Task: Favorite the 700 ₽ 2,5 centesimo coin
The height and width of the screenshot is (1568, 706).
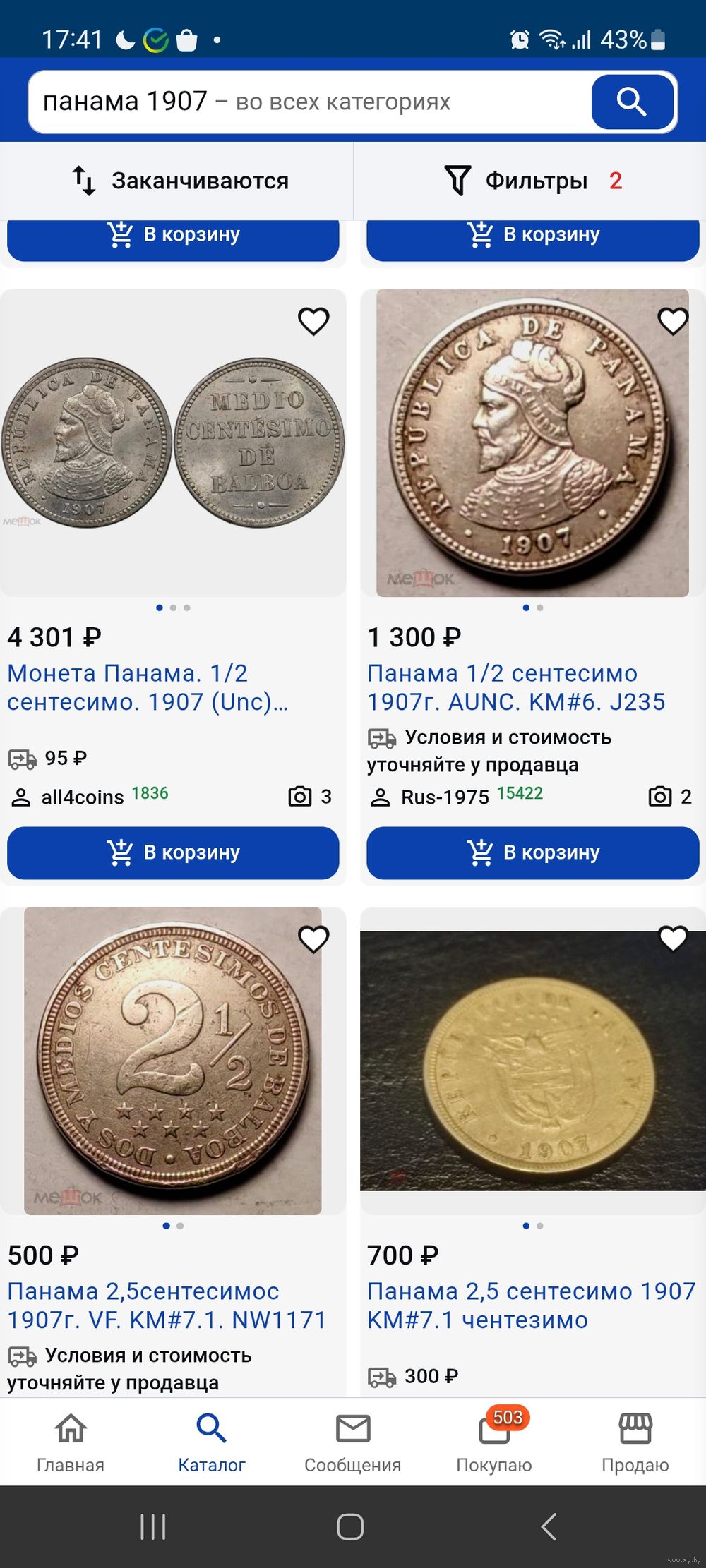Action: point(672,939)
